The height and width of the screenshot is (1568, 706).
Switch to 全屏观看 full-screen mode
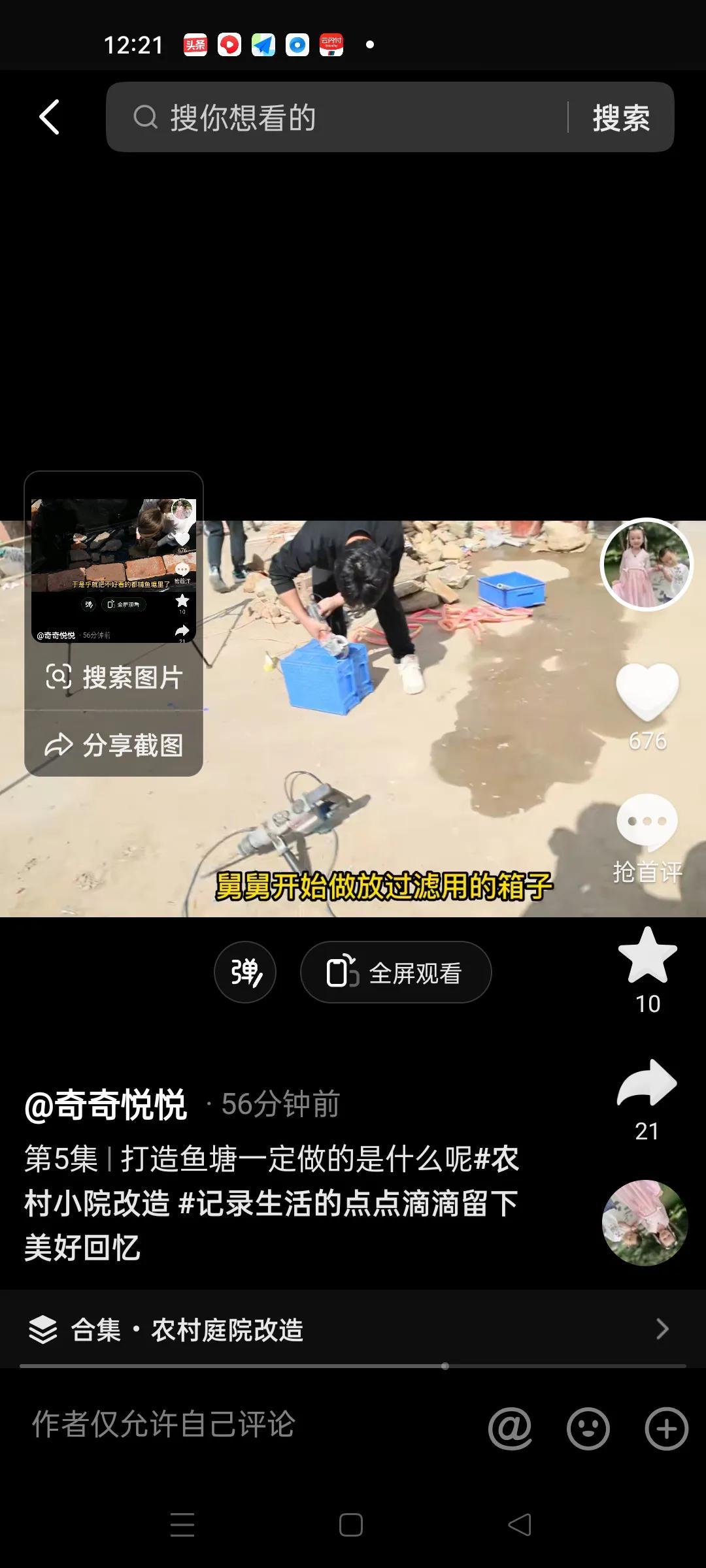(x=395, y=972)
